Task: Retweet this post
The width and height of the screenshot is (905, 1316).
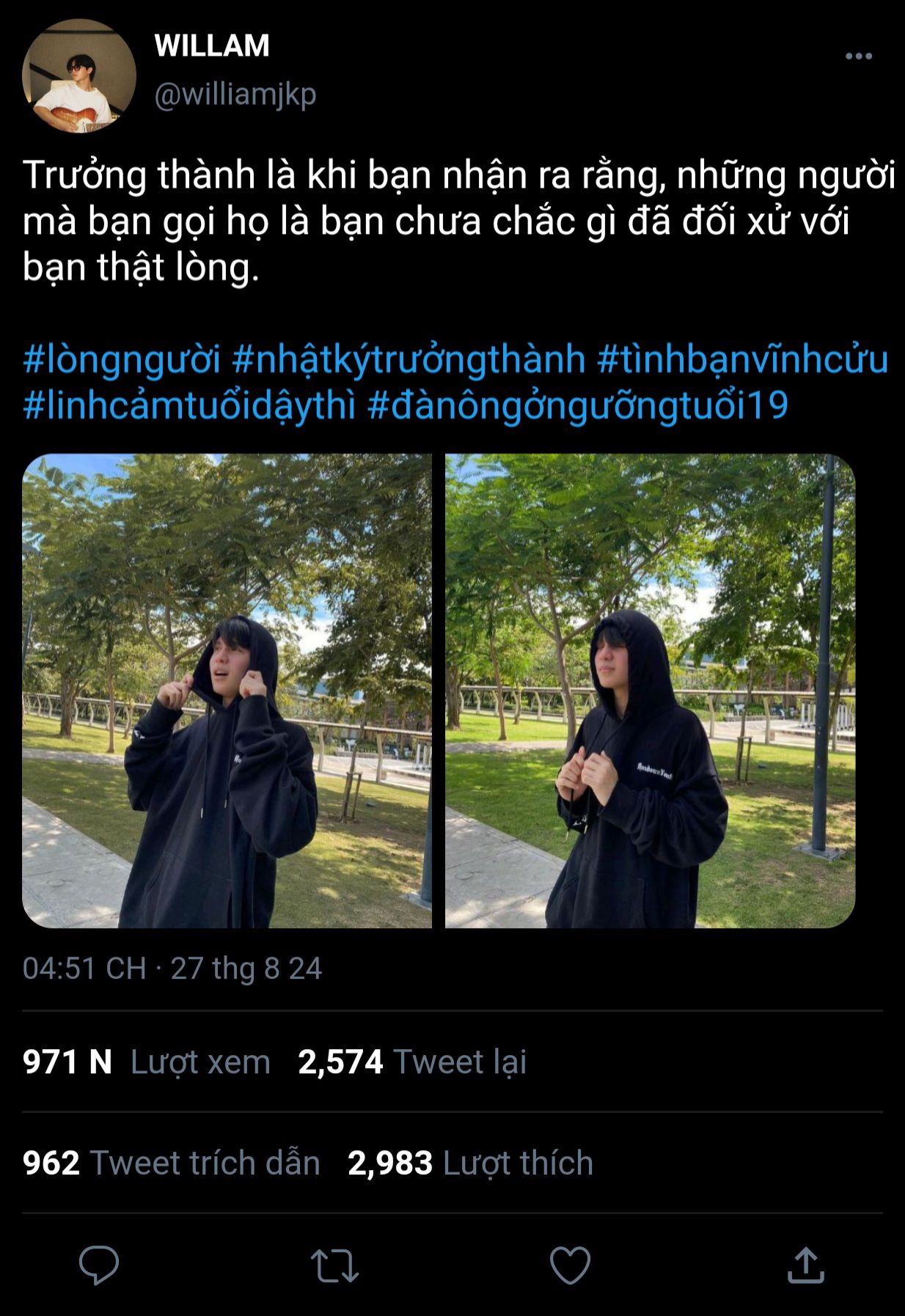Action: tap(334, 1265)
